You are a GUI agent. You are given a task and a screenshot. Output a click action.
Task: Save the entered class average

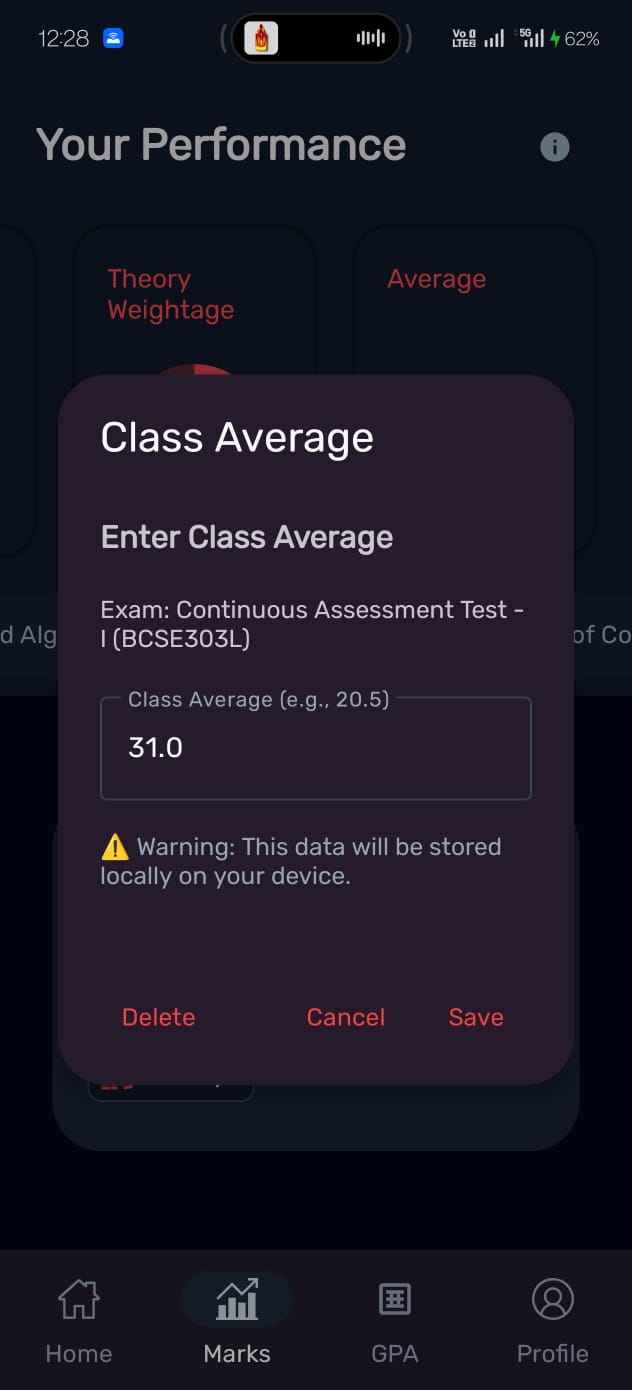[x=475, y=1017]
